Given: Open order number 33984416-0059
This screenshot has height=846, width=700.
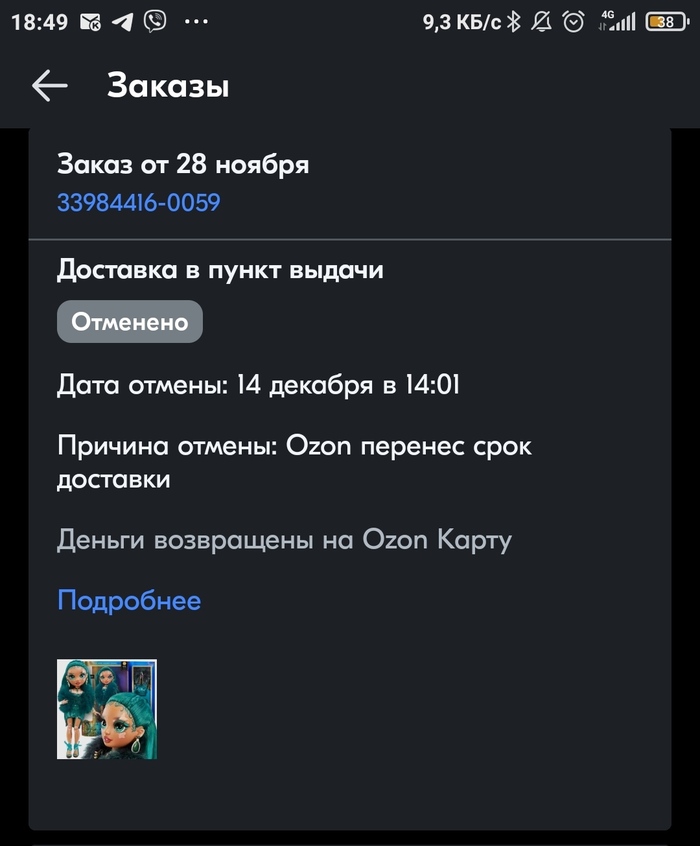Looking at the screenshot, I should [138, 203].
